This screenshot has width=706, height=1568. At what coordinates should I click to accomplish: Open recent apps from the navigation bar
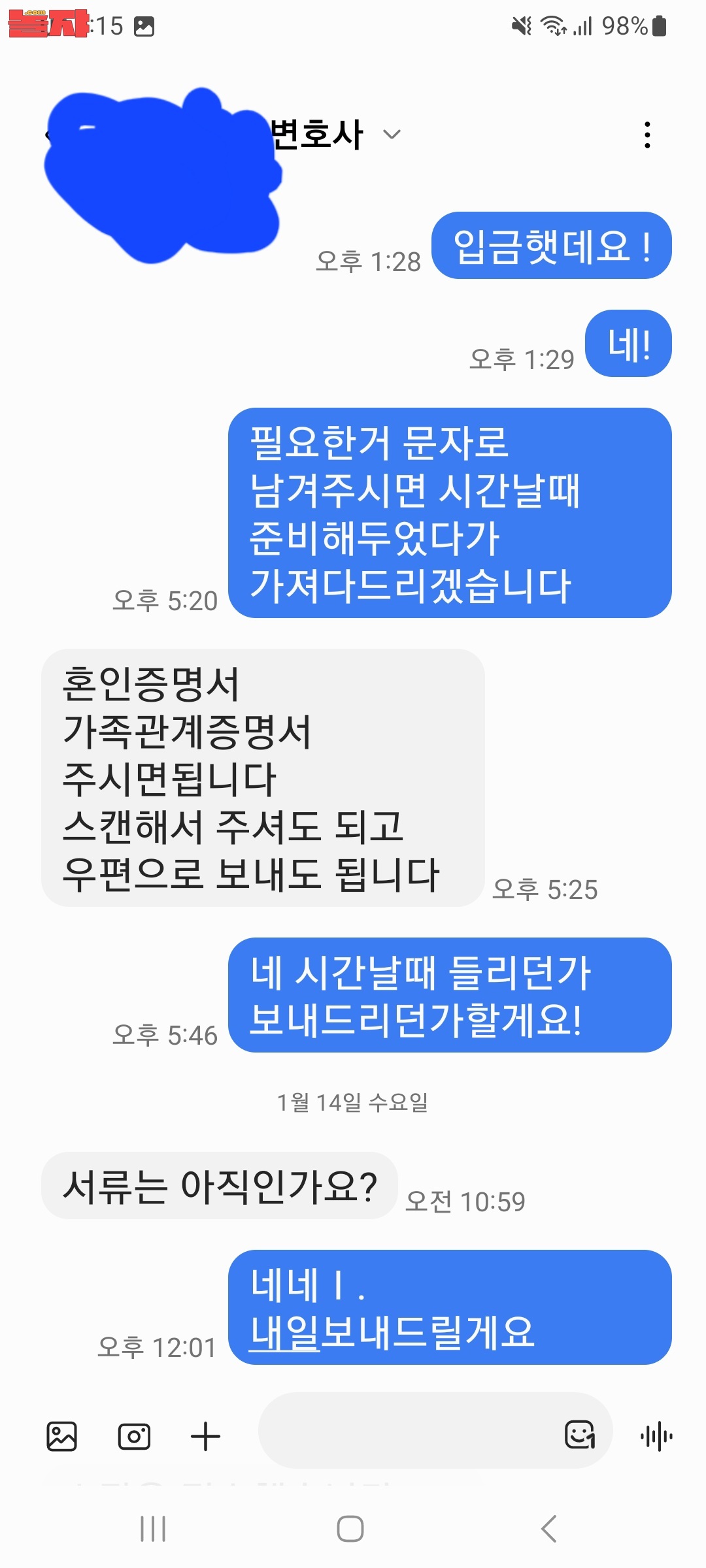tap(153, 1529)
